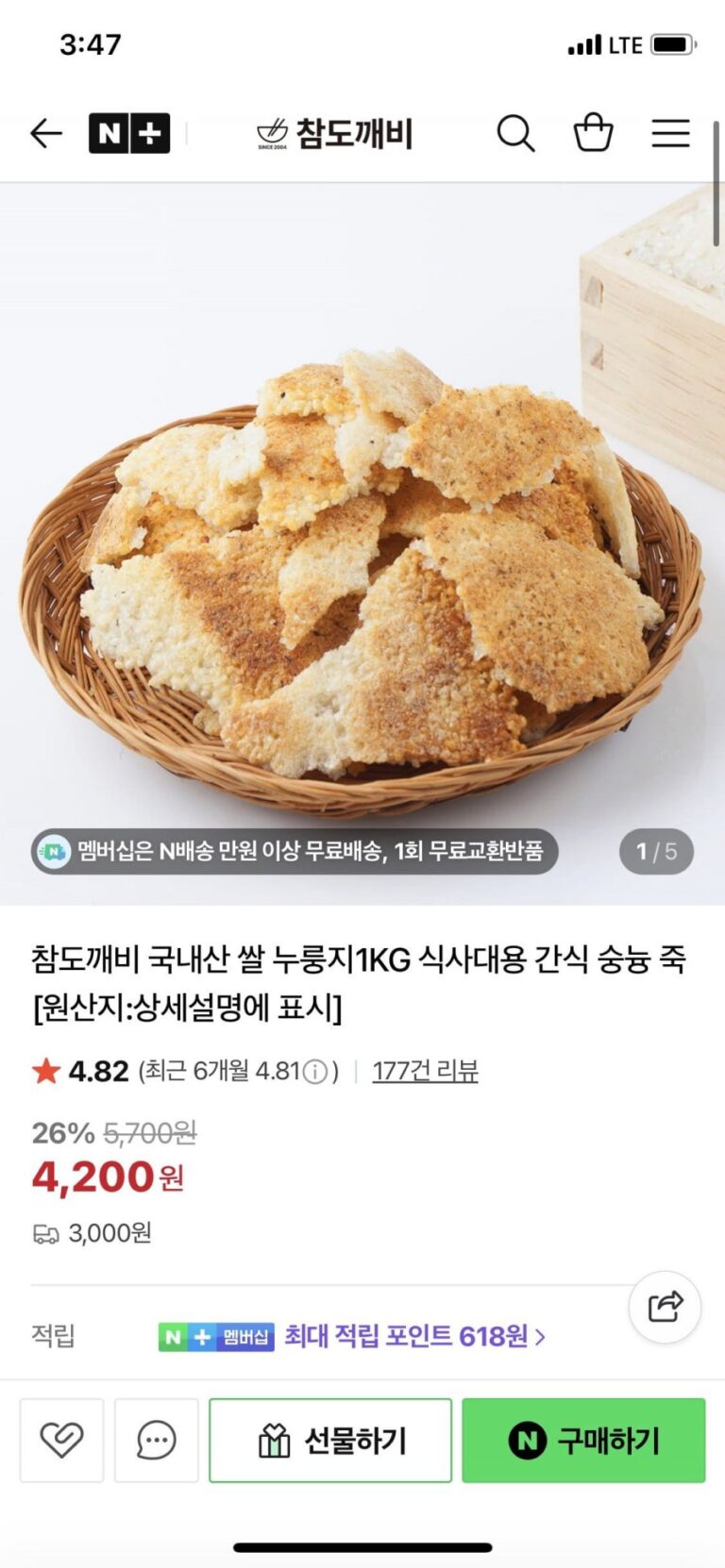Open the hamburger menu

(x=670, y=133)
